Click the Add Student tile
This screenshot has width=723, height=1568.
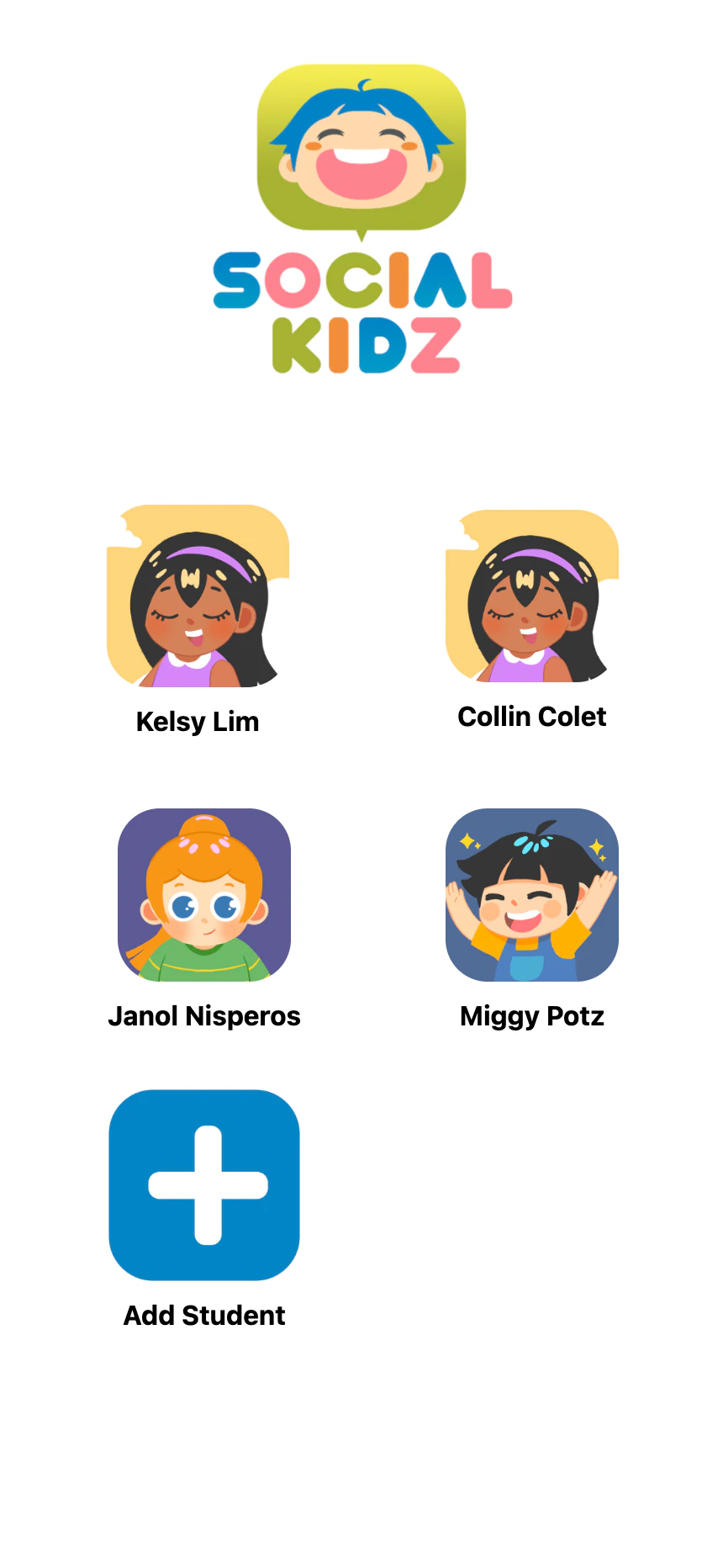pos(204,1184)
